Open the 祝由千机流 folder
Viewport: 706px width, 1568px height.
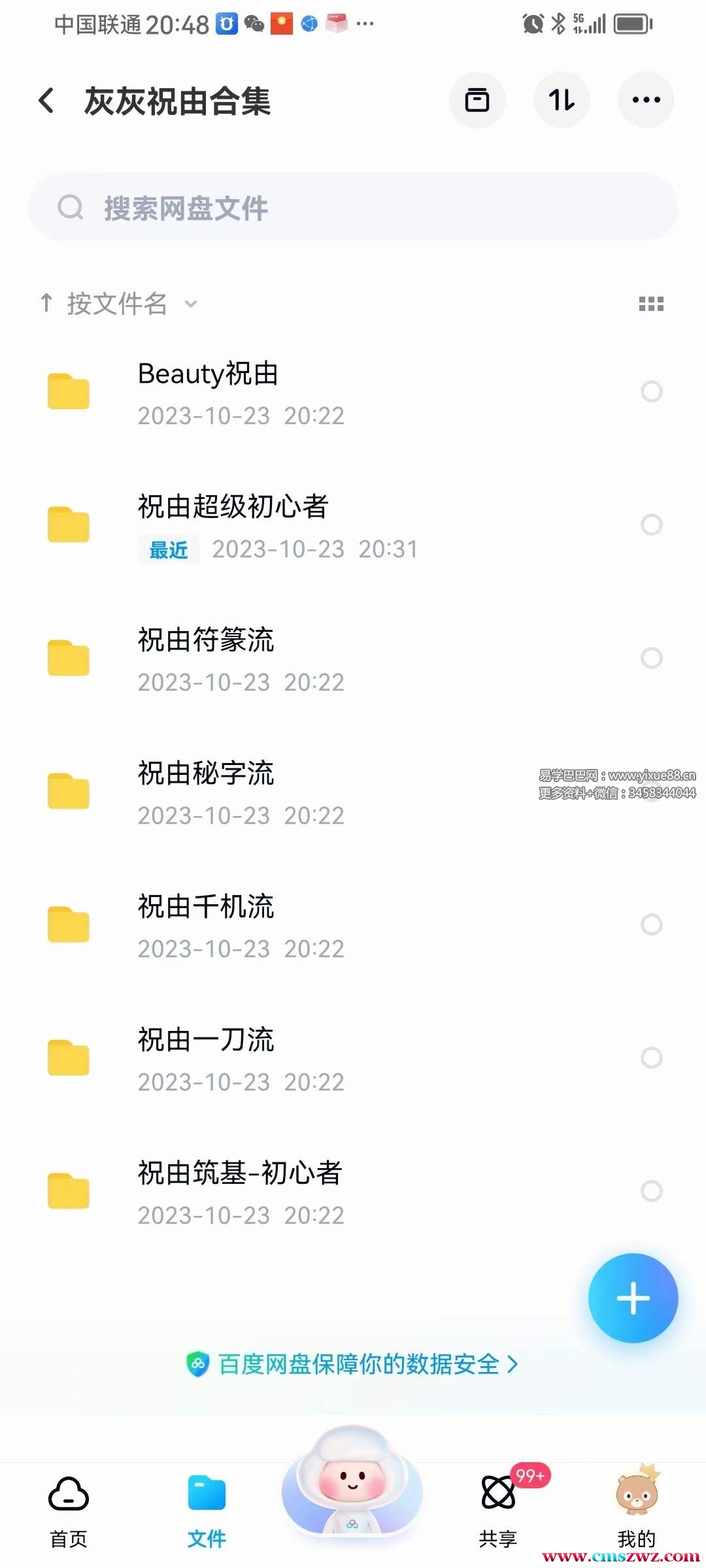tap(206, 907)
